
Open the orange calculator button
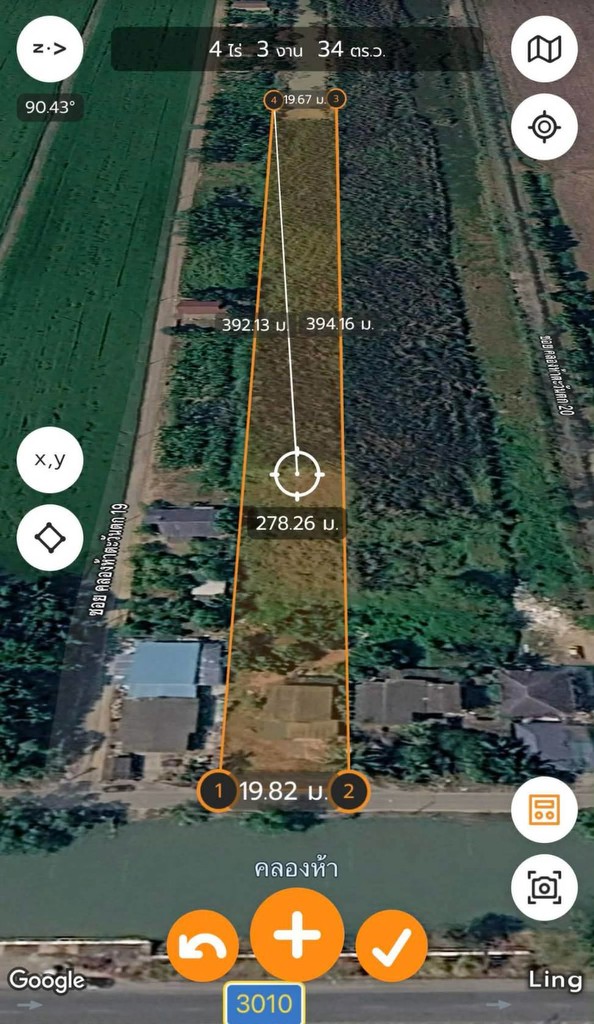[x=544, y=810]
